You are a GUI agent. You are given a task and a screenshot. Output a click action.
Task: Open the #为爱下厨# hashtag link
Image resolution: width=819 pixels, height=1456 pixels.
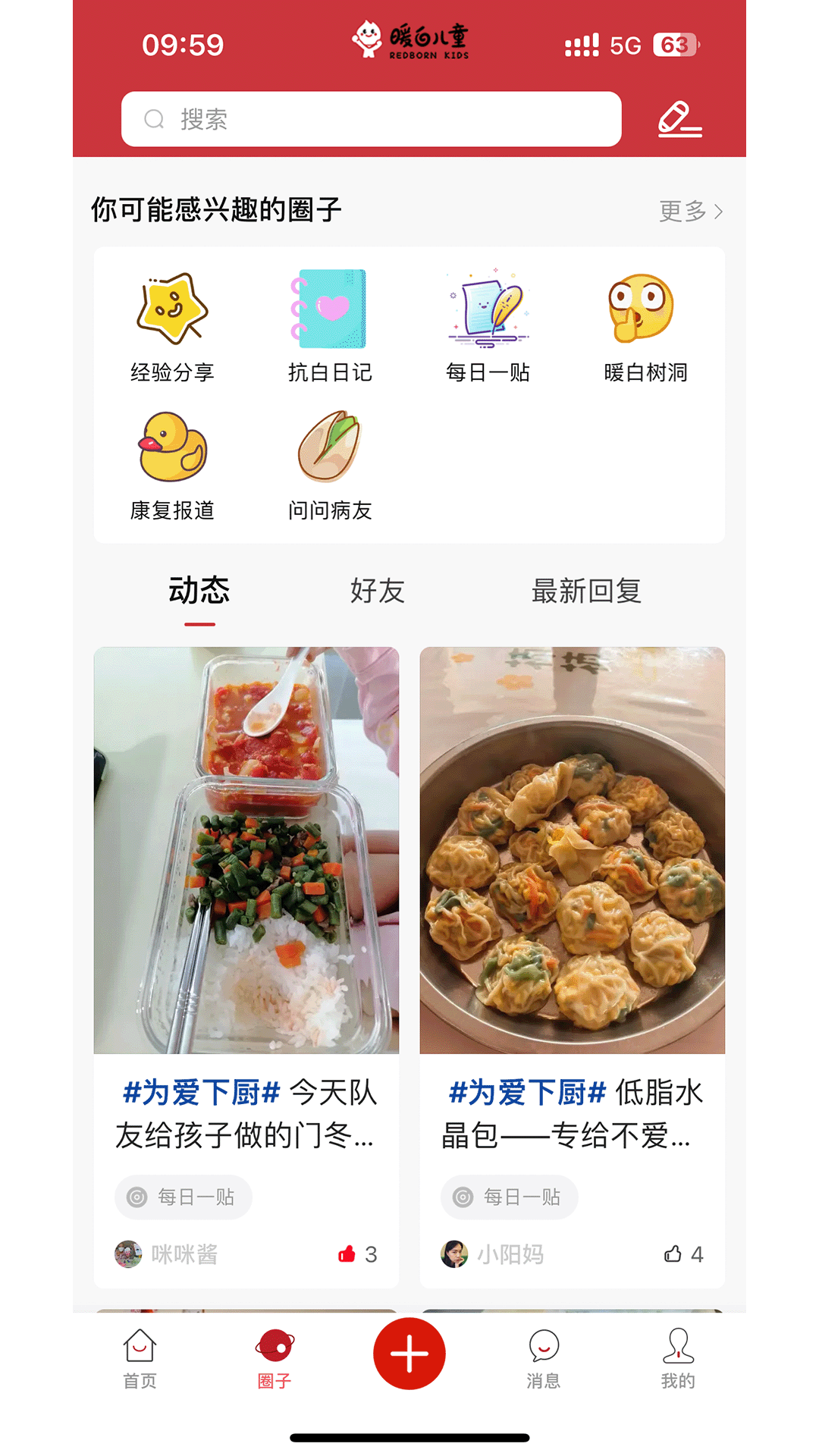coord(200,1093)
